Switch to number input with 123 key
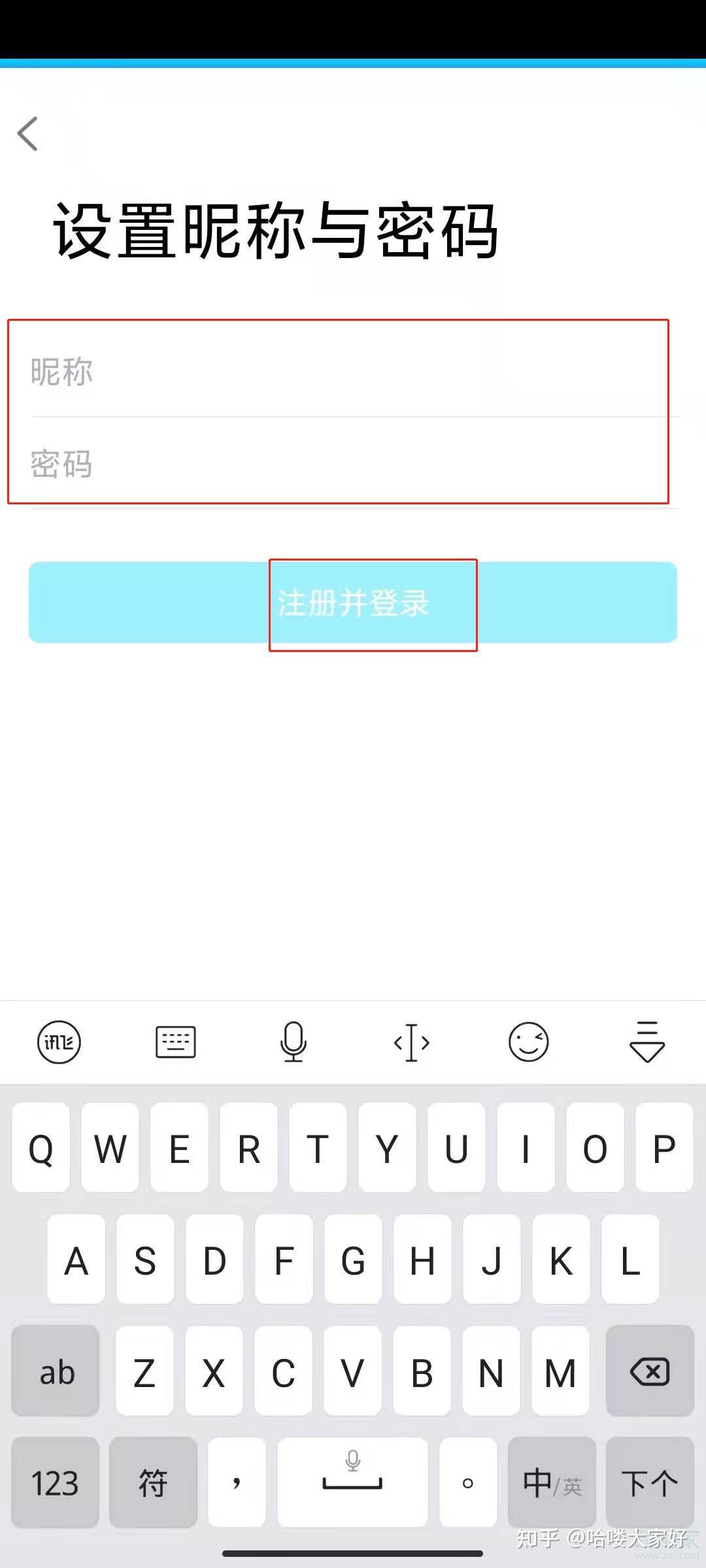This screenshot has height=1568, width=706. 55,1483
